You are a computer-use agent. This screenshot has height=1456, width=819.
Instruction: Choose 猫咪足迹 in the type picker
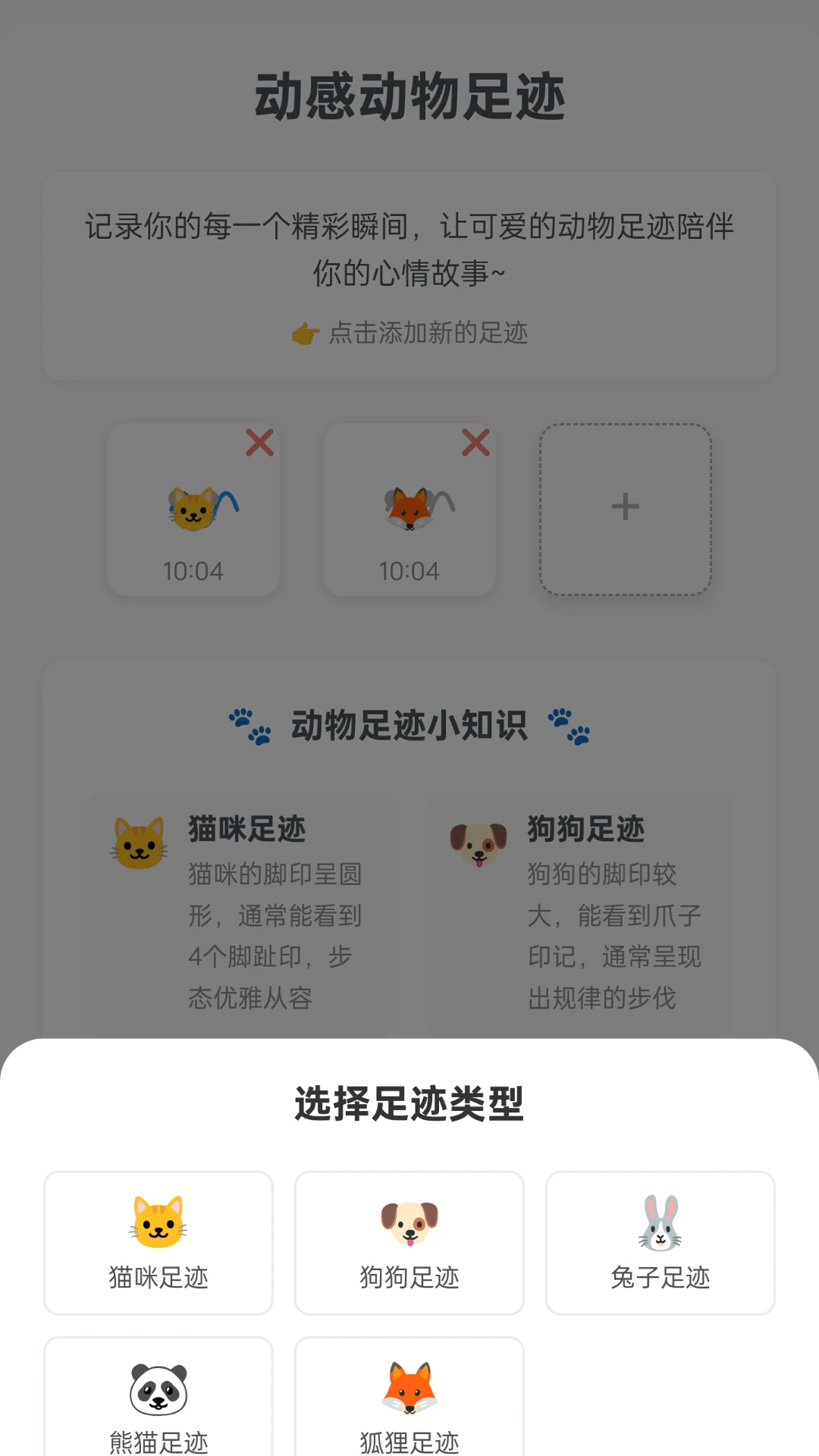(157, 1241)
